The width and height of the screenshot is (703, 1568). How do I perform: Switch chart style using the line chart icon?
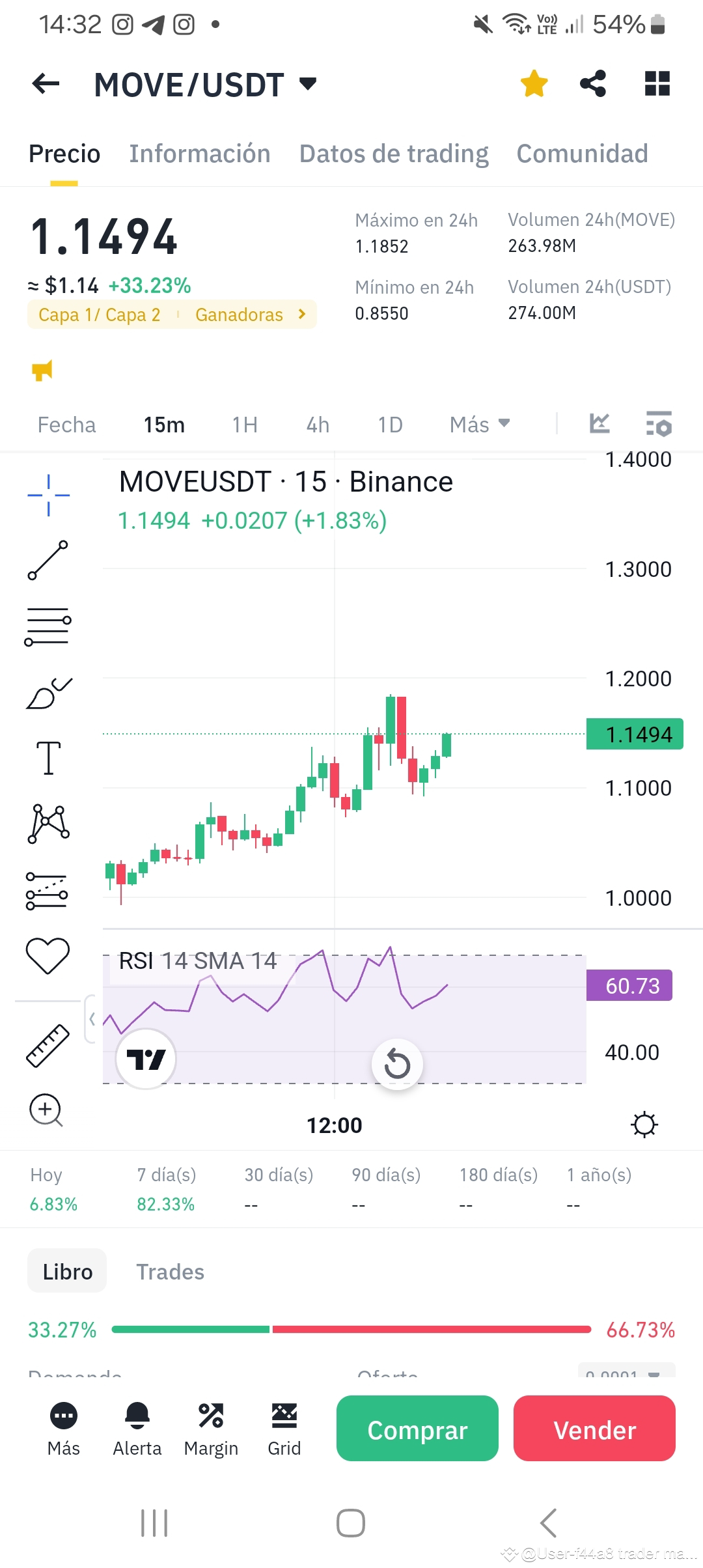pos(599,423)
